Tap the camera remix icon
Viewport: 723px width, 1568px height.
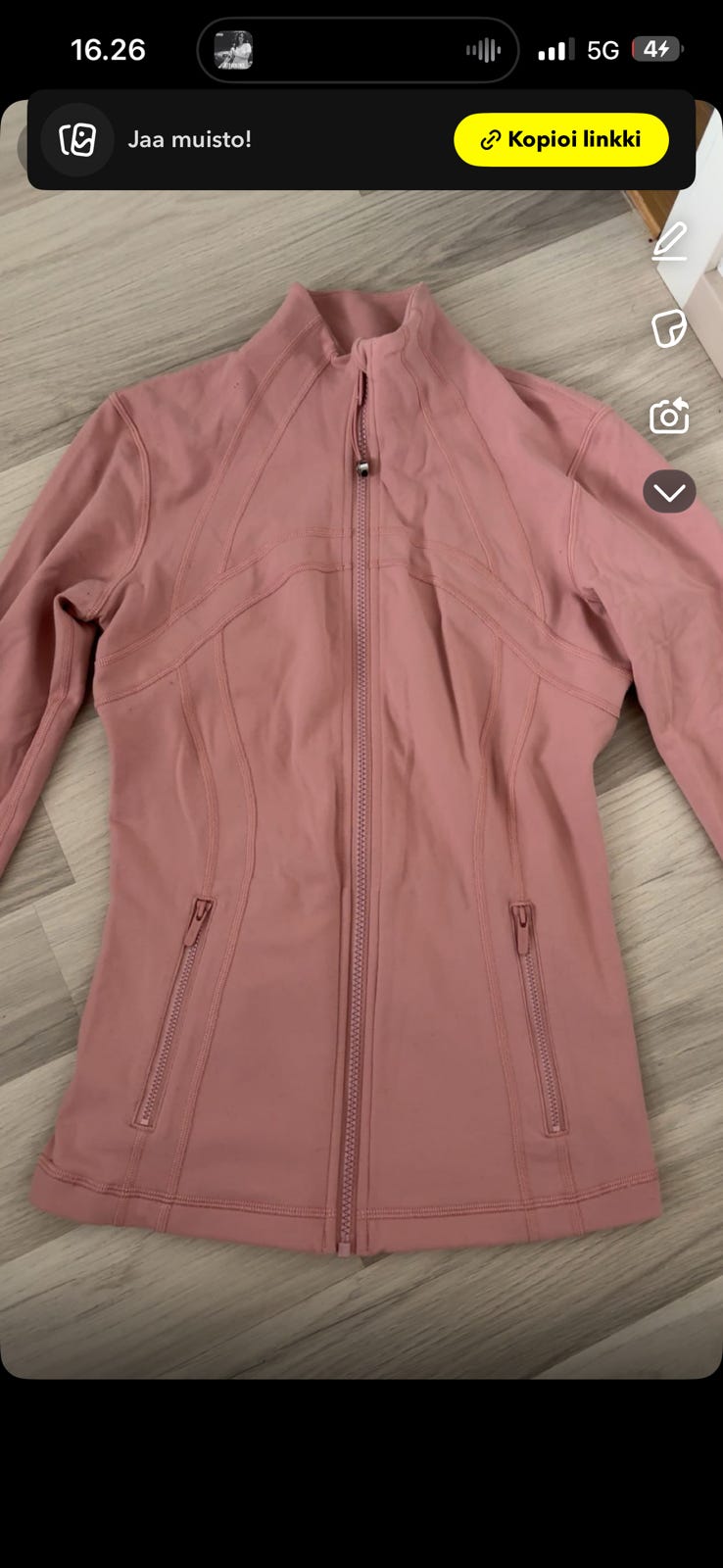coord(669,416)
